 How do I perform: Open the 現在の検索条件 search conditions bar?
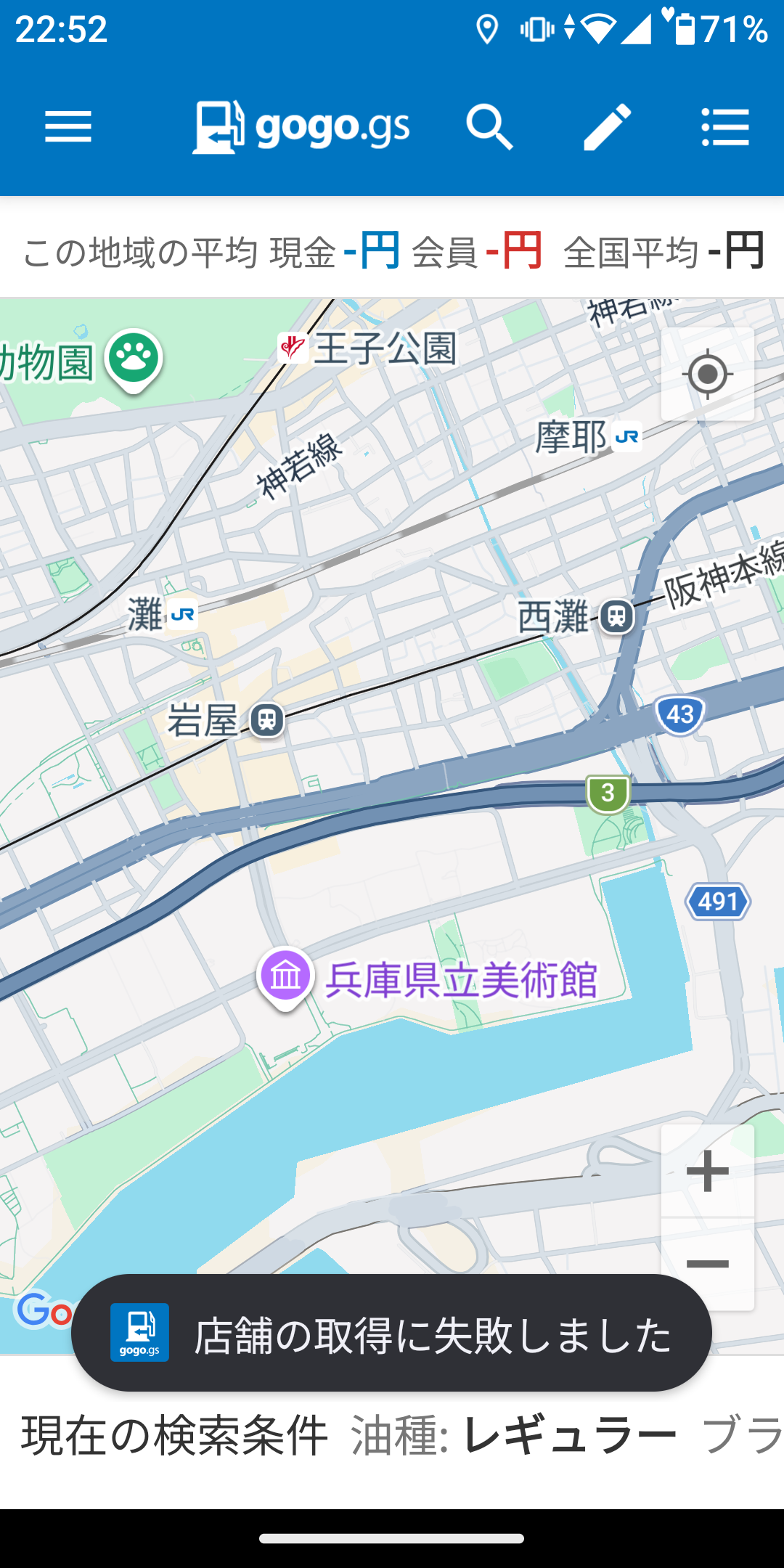pos(392,1436)
